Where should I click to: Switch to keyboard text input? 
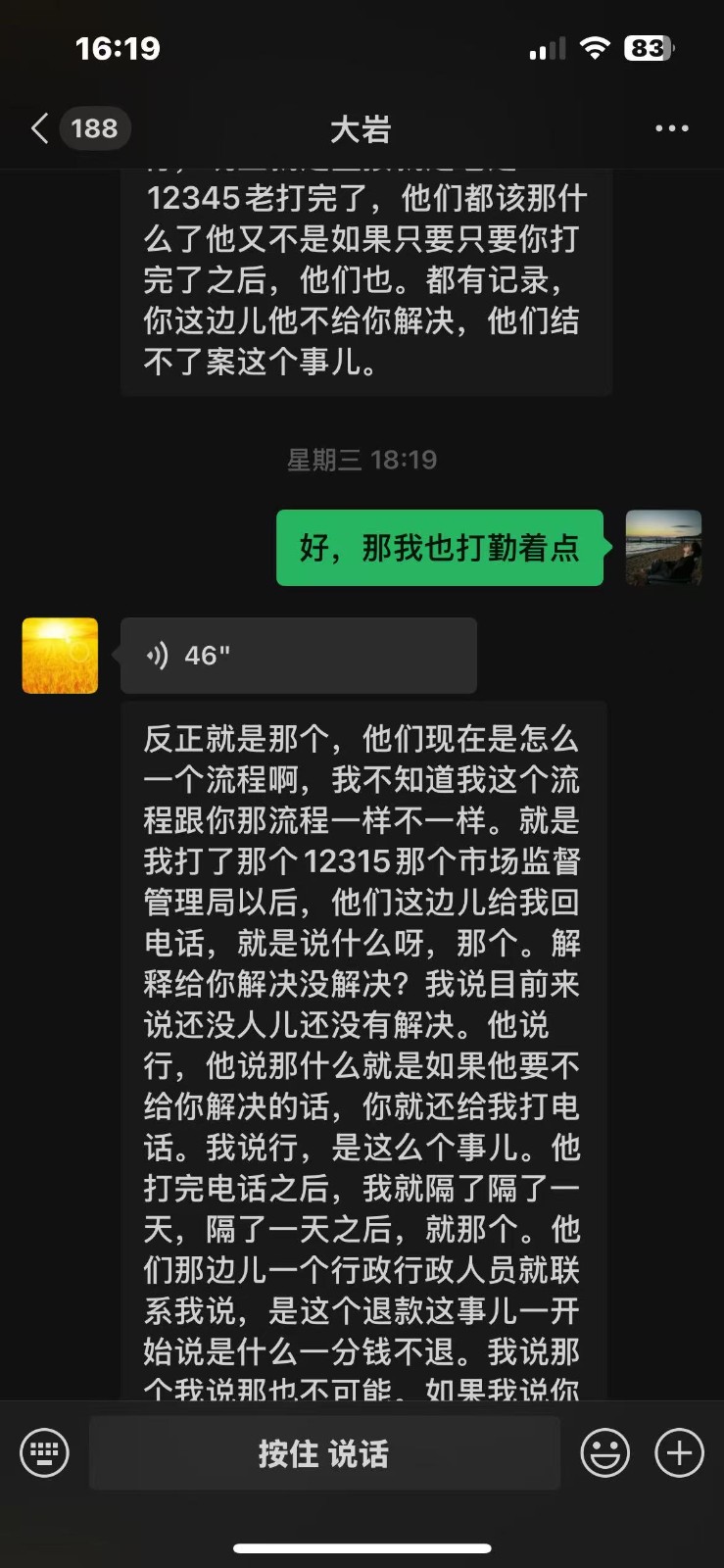(x=45, y=1452)
